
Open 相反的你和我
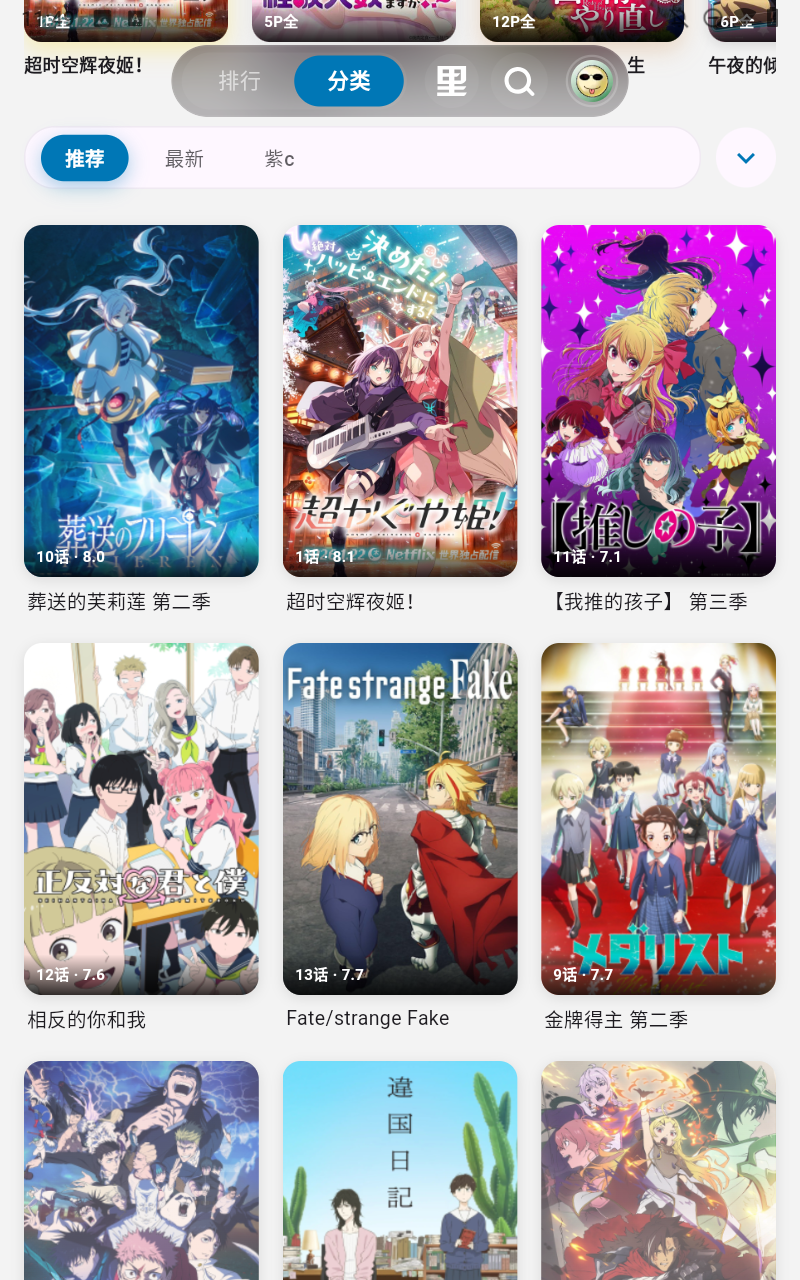coord(141,818)
